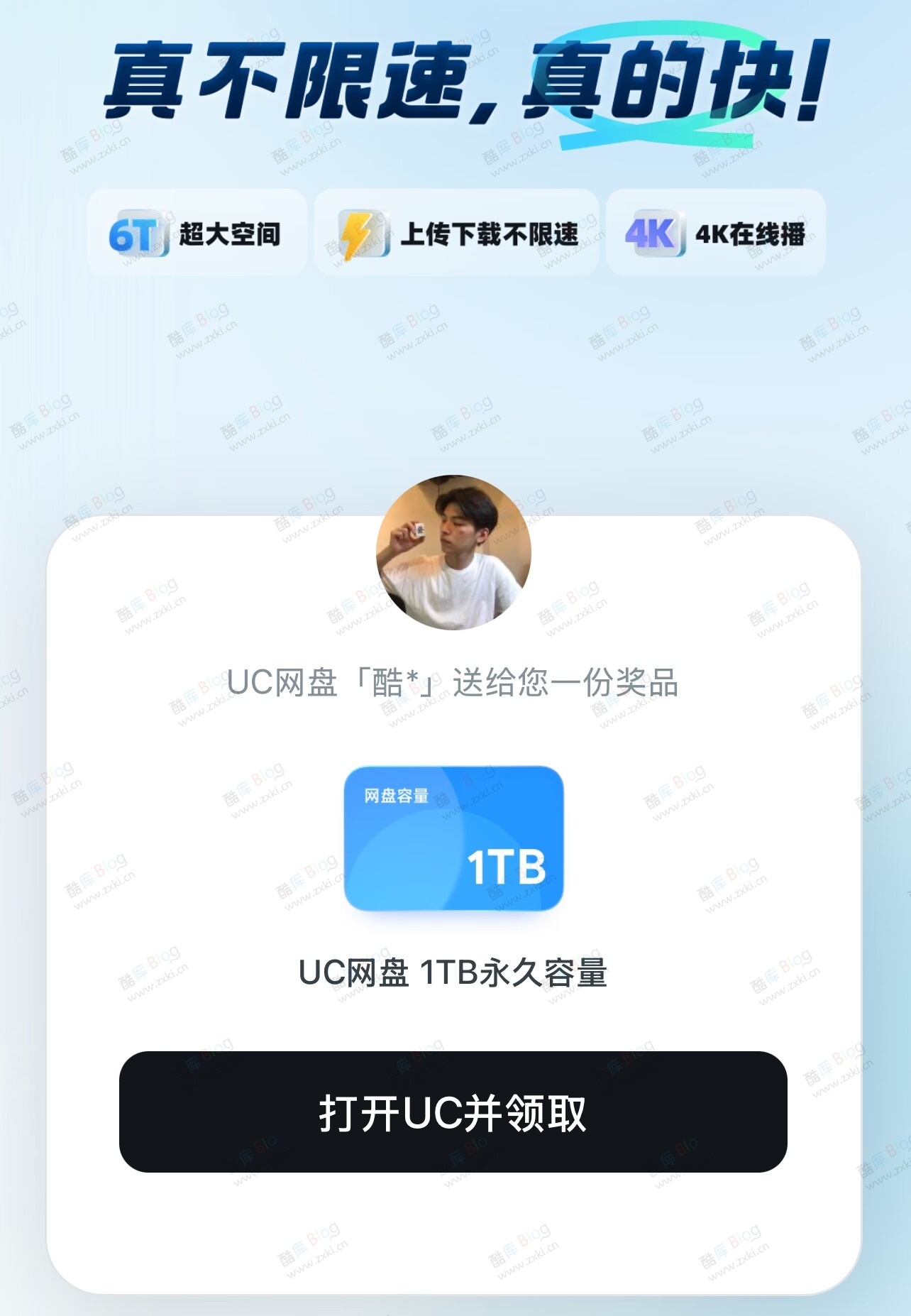Click the 网盘容量 label on the card
The height and width of the screenshot is (1316, 911).
397,795
